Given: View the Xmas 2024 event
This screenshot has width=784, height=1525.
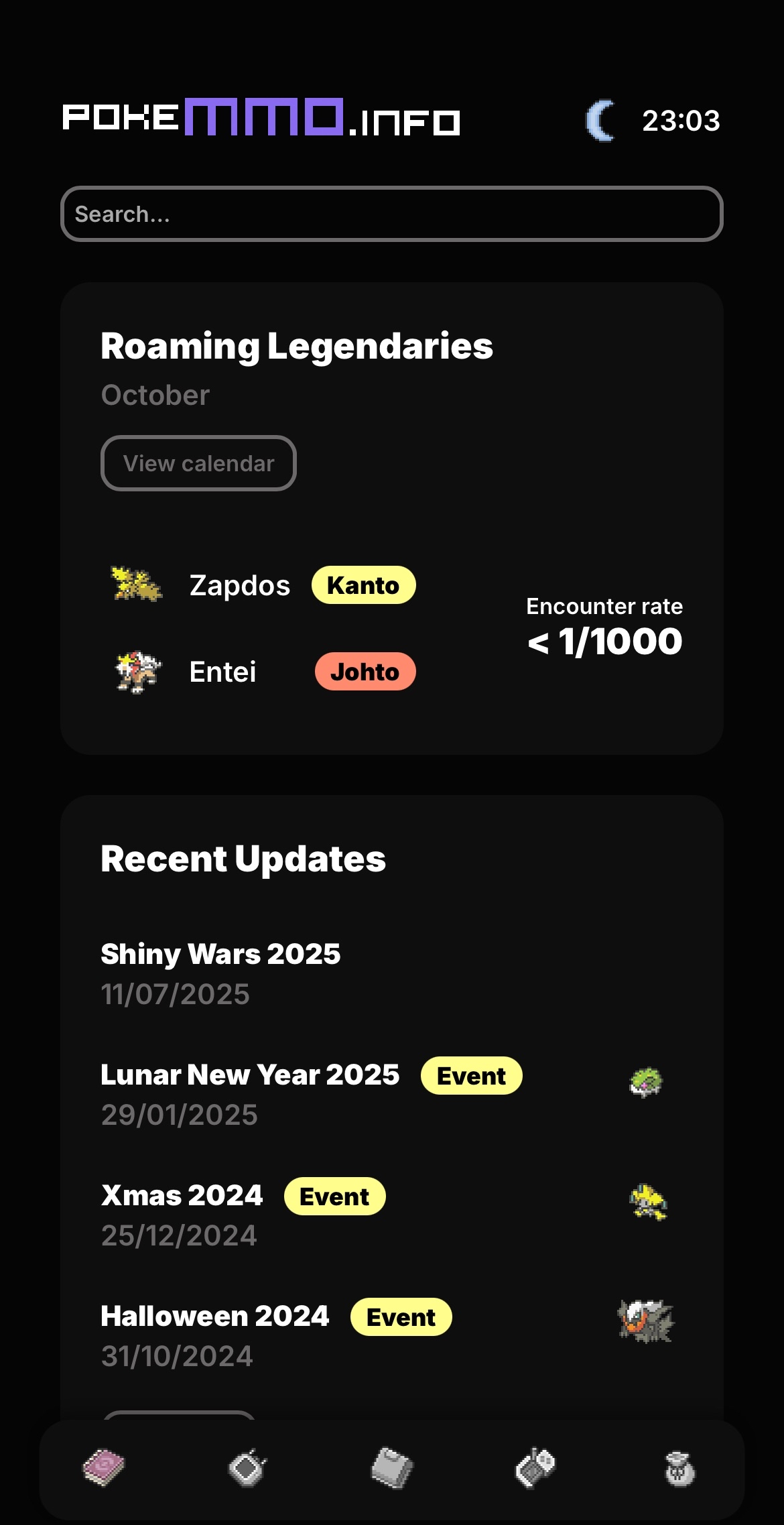Looking at the screenshot, I should [x=182, y=1196].
